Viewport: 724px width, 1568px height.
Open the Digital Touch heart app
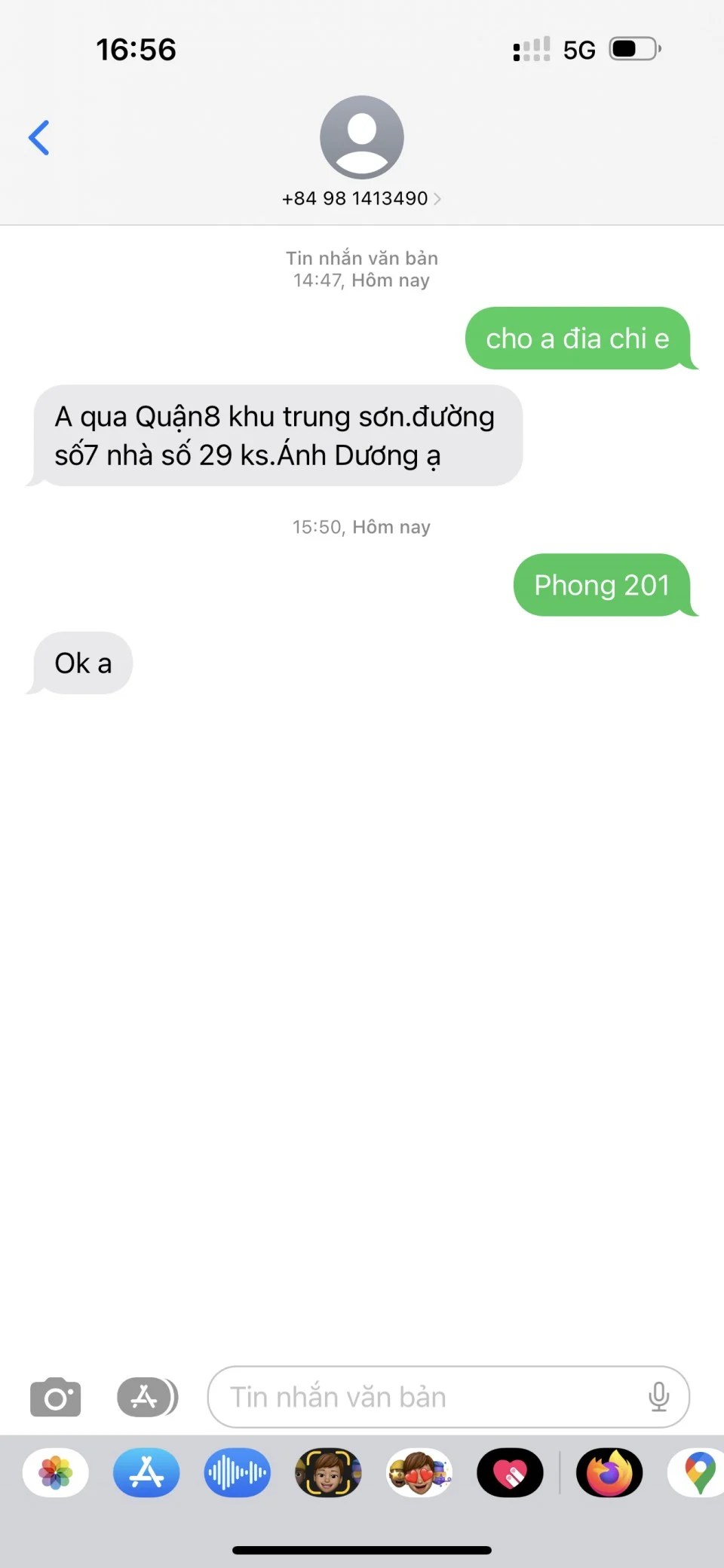510,1472
